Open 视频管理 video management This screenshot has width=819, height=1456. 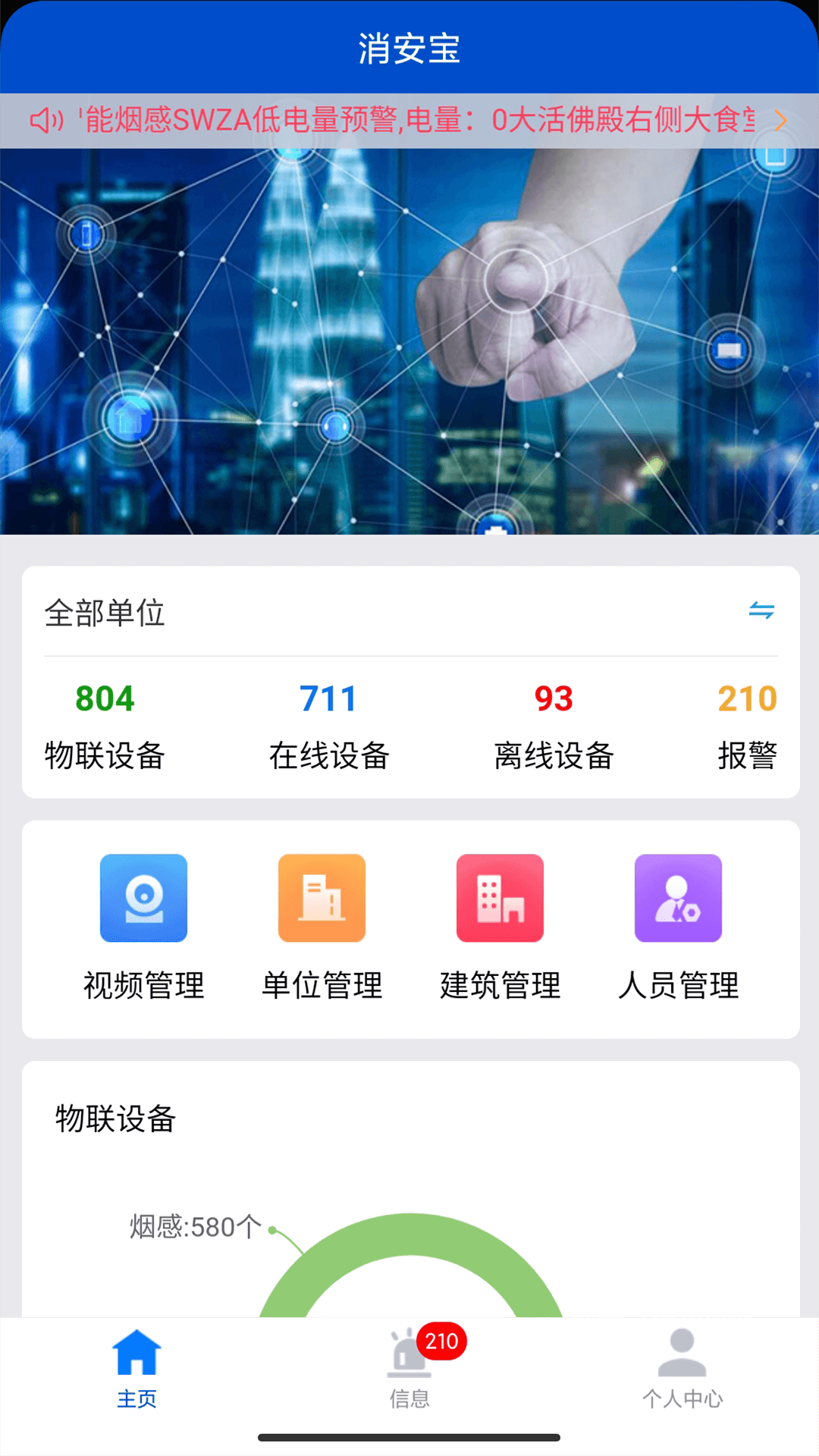tap(143, 927)
